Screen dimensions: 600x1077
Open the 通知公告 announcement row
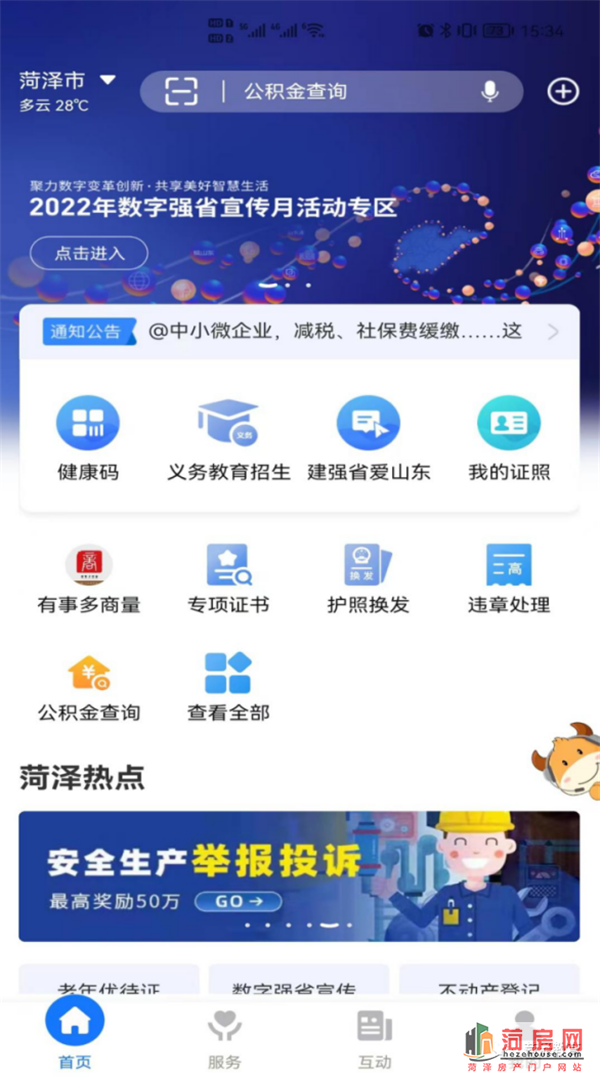pyautogui.click(x=300, y=332)
